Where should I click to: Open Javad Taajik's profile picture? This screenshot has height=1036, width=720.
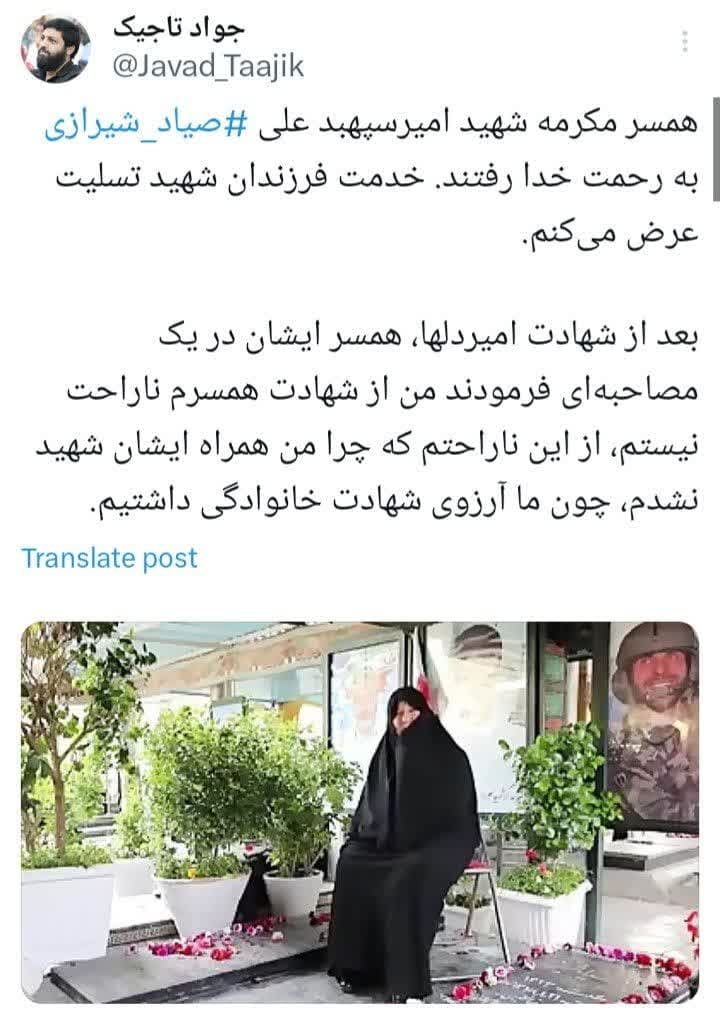coord(56,48)
